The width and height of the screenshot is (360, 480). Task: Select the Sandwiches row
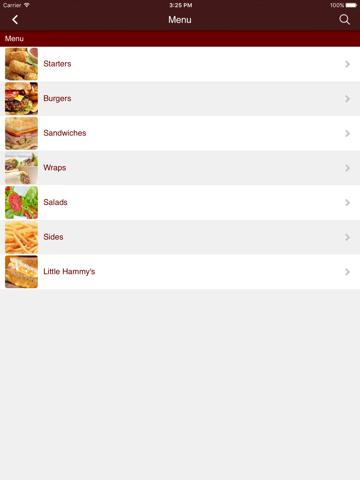pos(180,133)
